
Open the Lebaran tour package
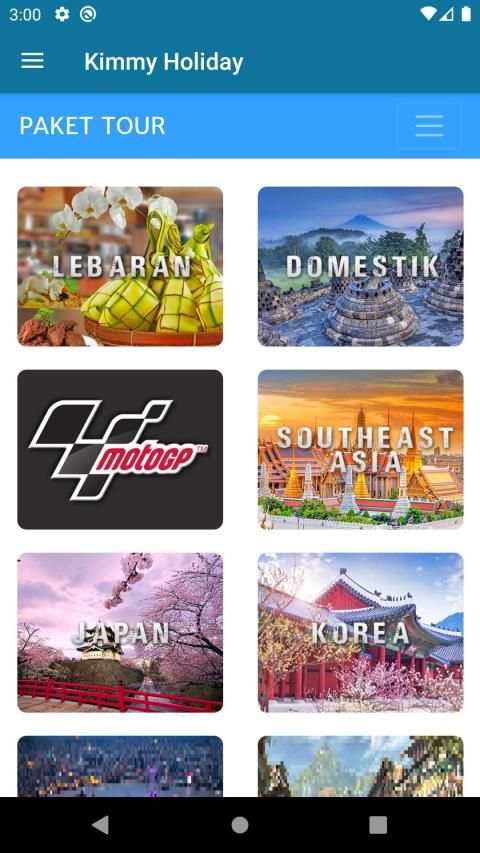pos(120,266)
